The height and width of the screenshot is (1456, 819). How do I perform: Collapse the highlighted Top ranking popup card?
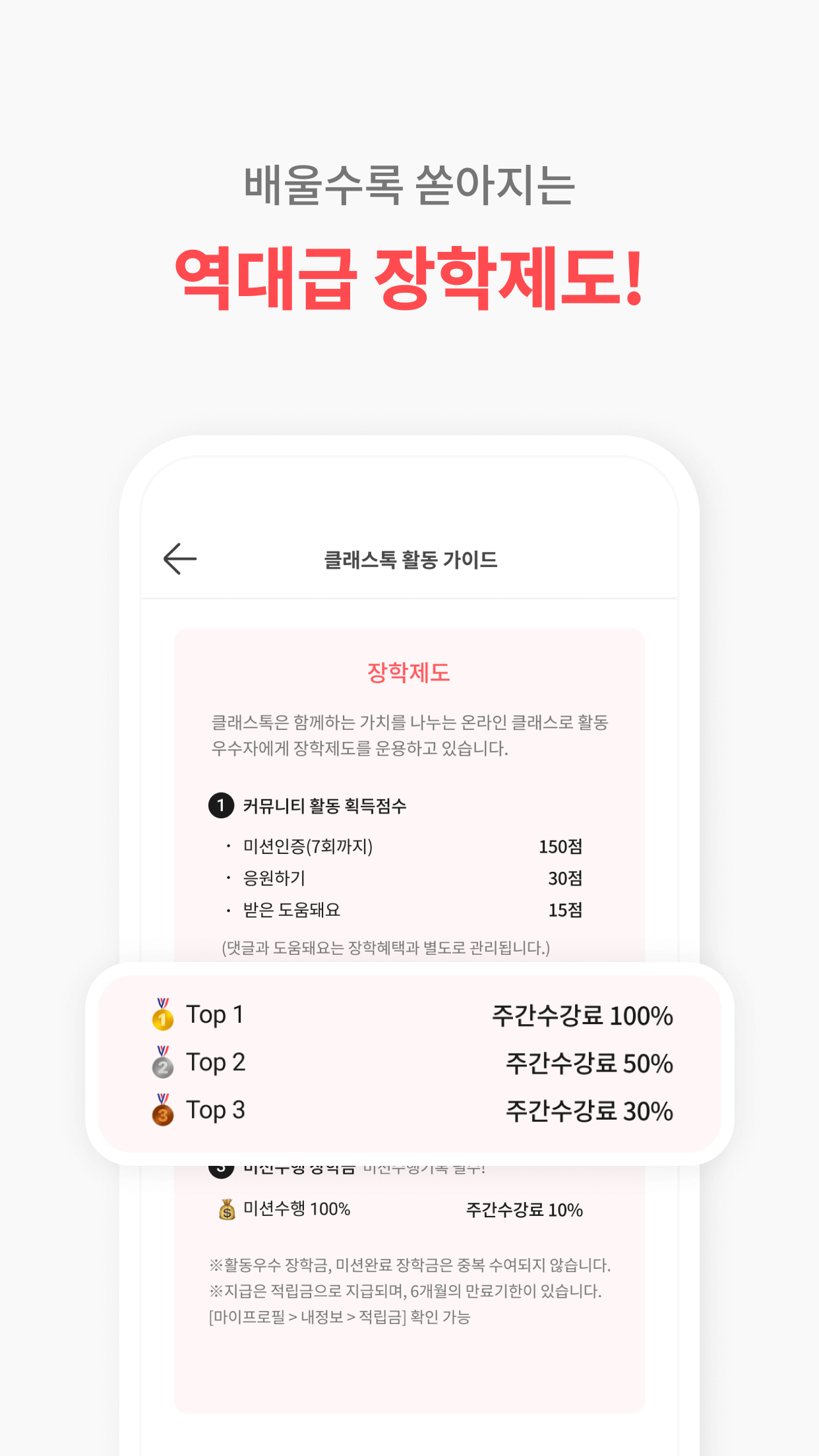tap(409, 1063)
